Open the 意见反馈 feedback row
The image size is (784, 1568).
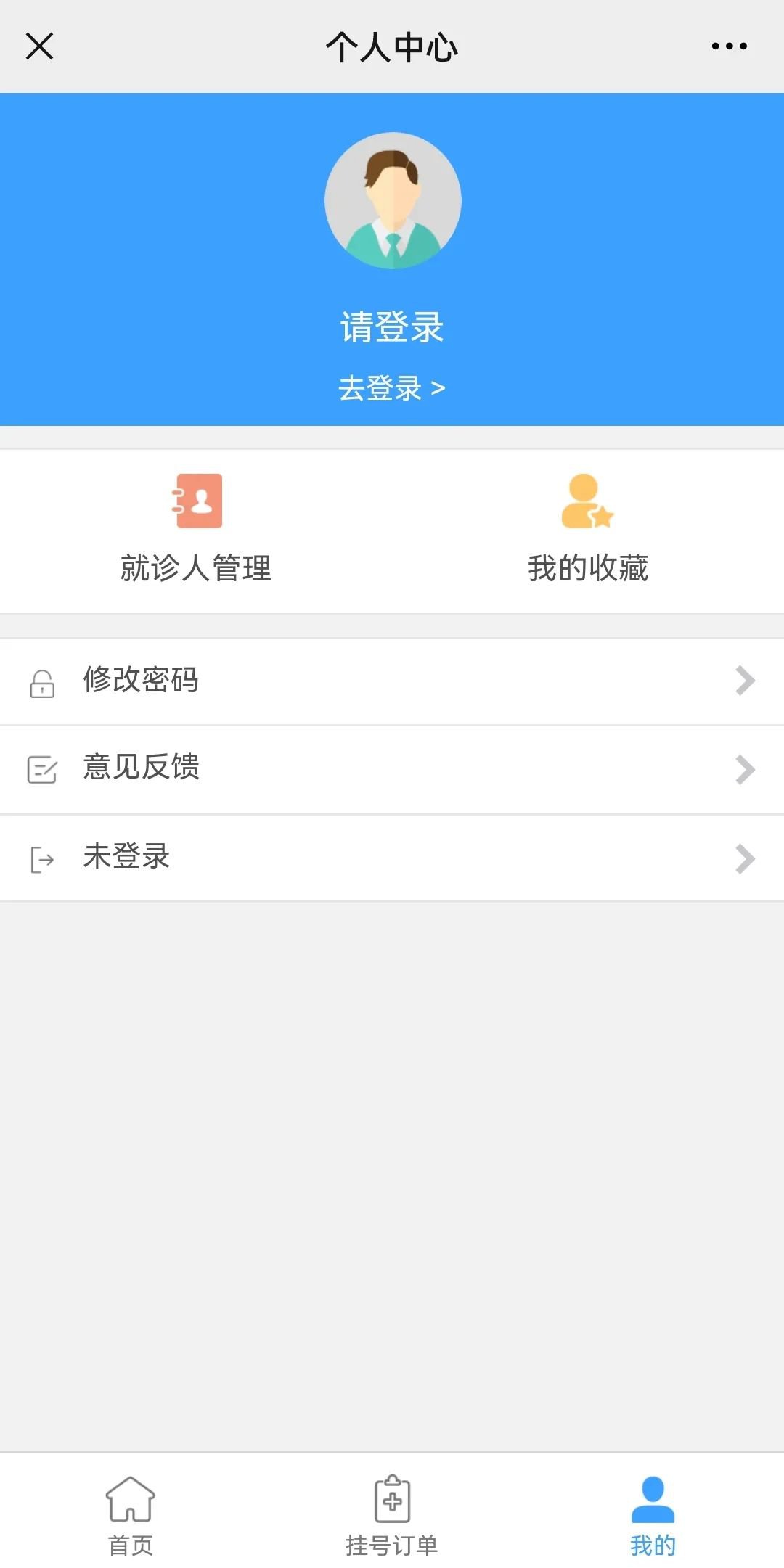click(x=392, y=769)
